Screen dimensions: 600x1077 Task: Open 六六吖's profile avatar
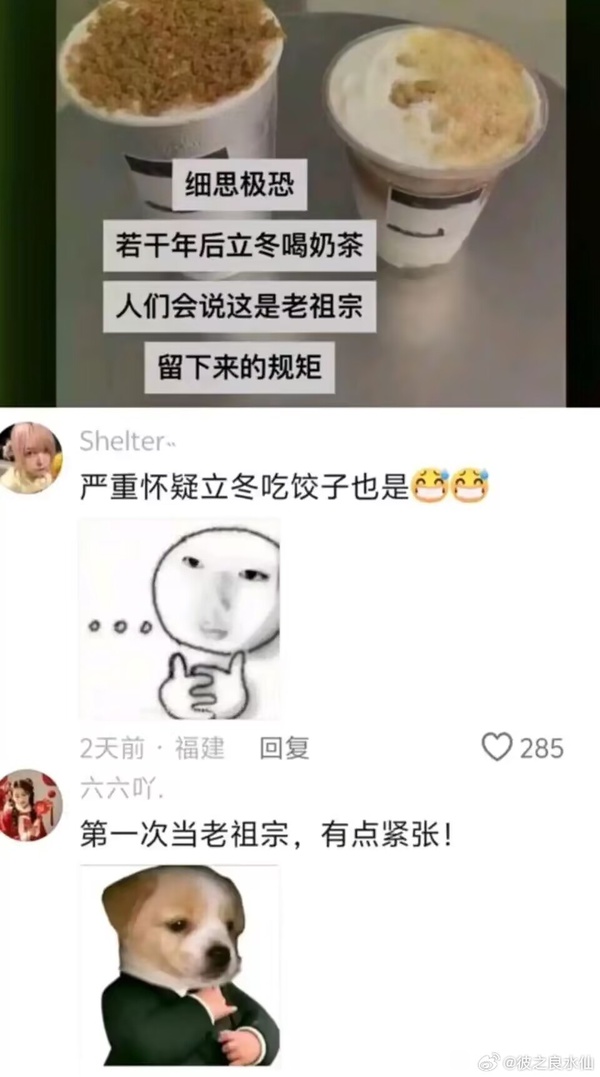pos(30,805)
